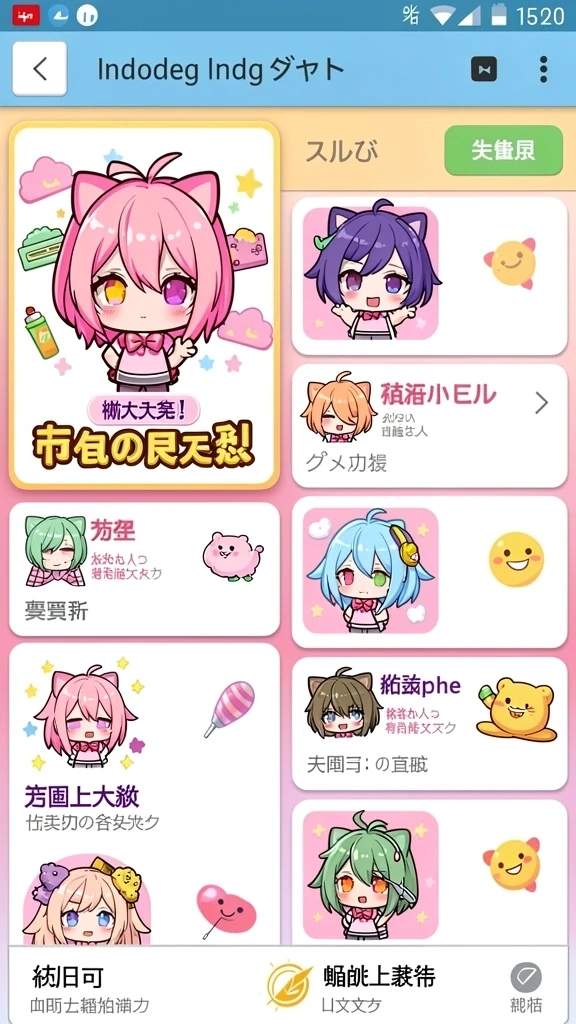Select the green-haired orange-eyed character card
Viewport: 576px width, 1024px height.
(x=429, y=874)
